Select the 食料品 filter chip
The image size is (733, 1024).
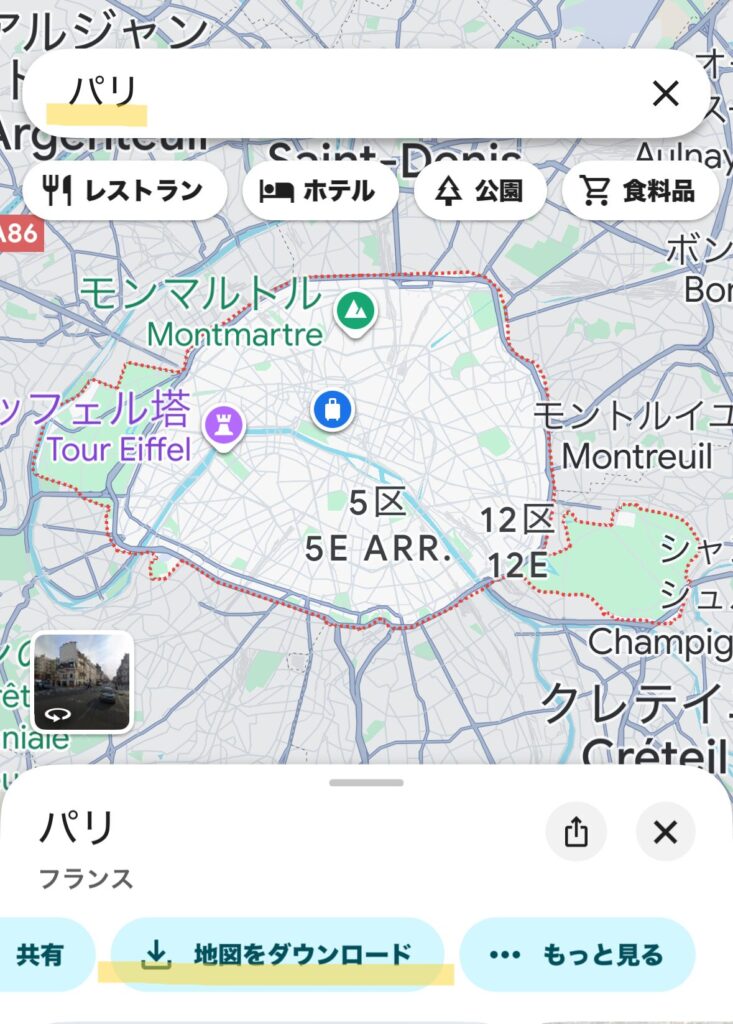click(x=640, y=191)
